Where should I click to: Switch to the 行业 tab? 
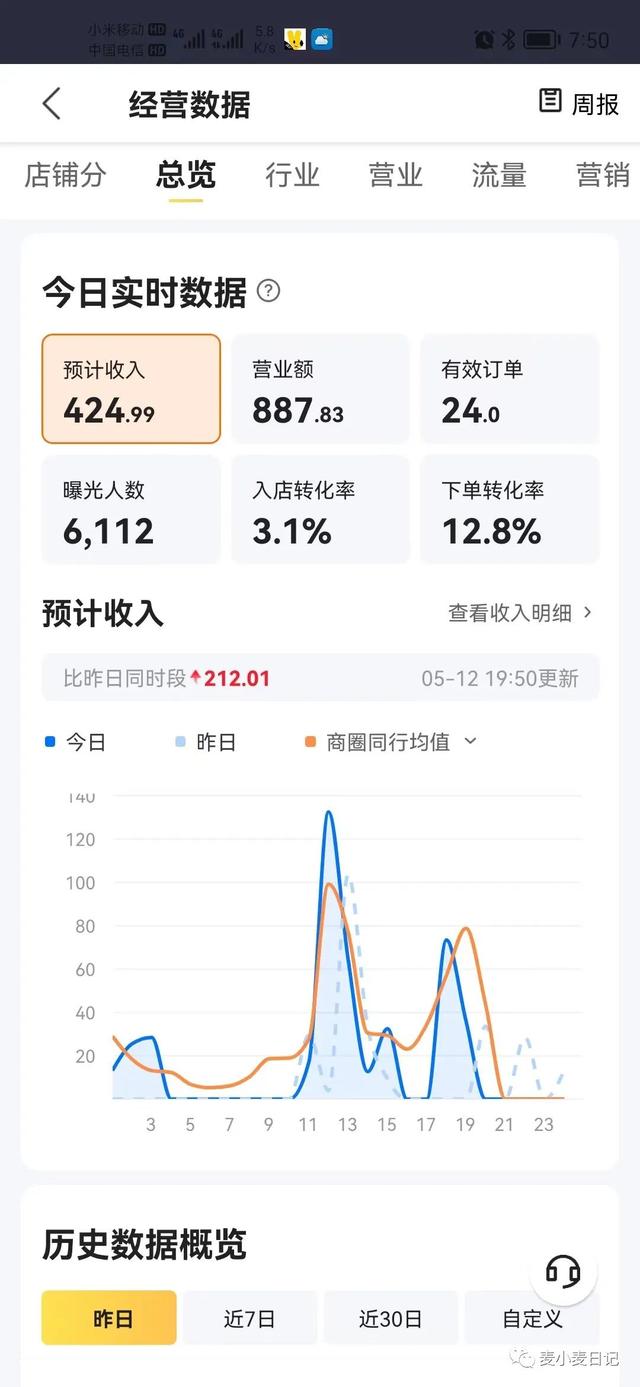coord(292,175)
